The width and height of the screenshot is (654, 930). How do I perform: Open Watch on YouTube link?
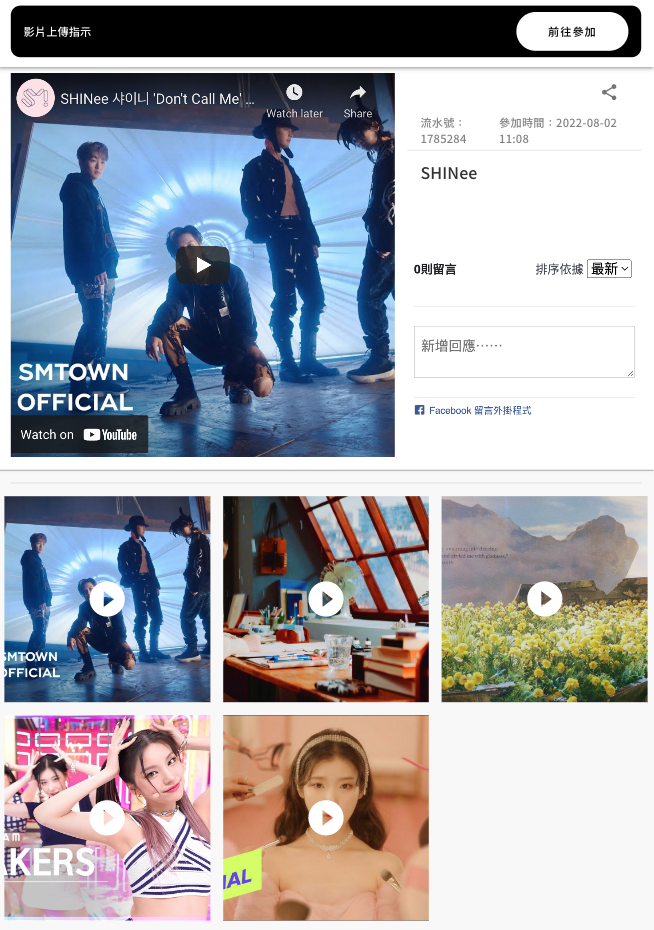coord(80,434)
